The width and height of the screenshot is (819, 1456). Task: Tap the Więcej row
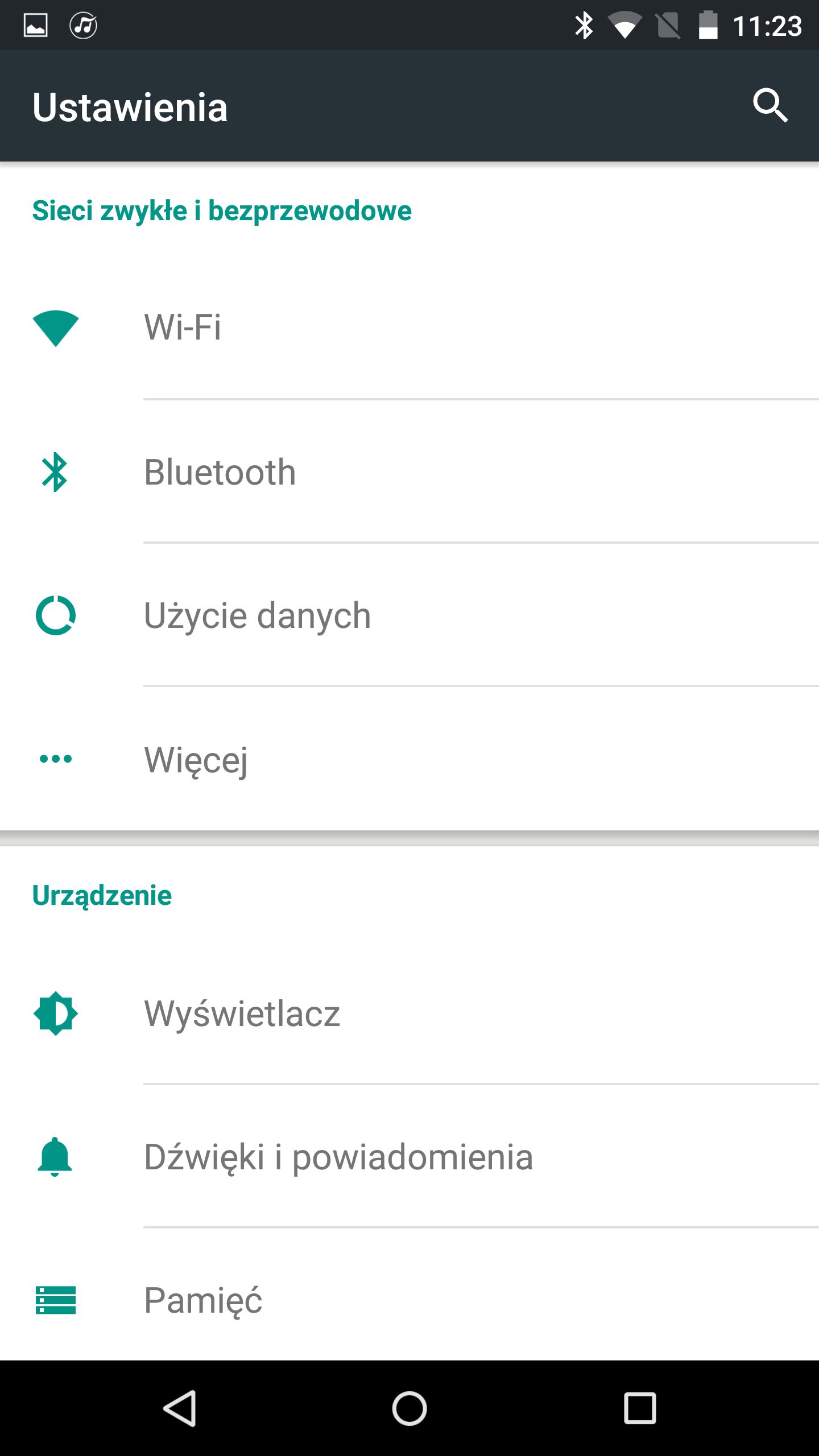[x=409, y=758]
